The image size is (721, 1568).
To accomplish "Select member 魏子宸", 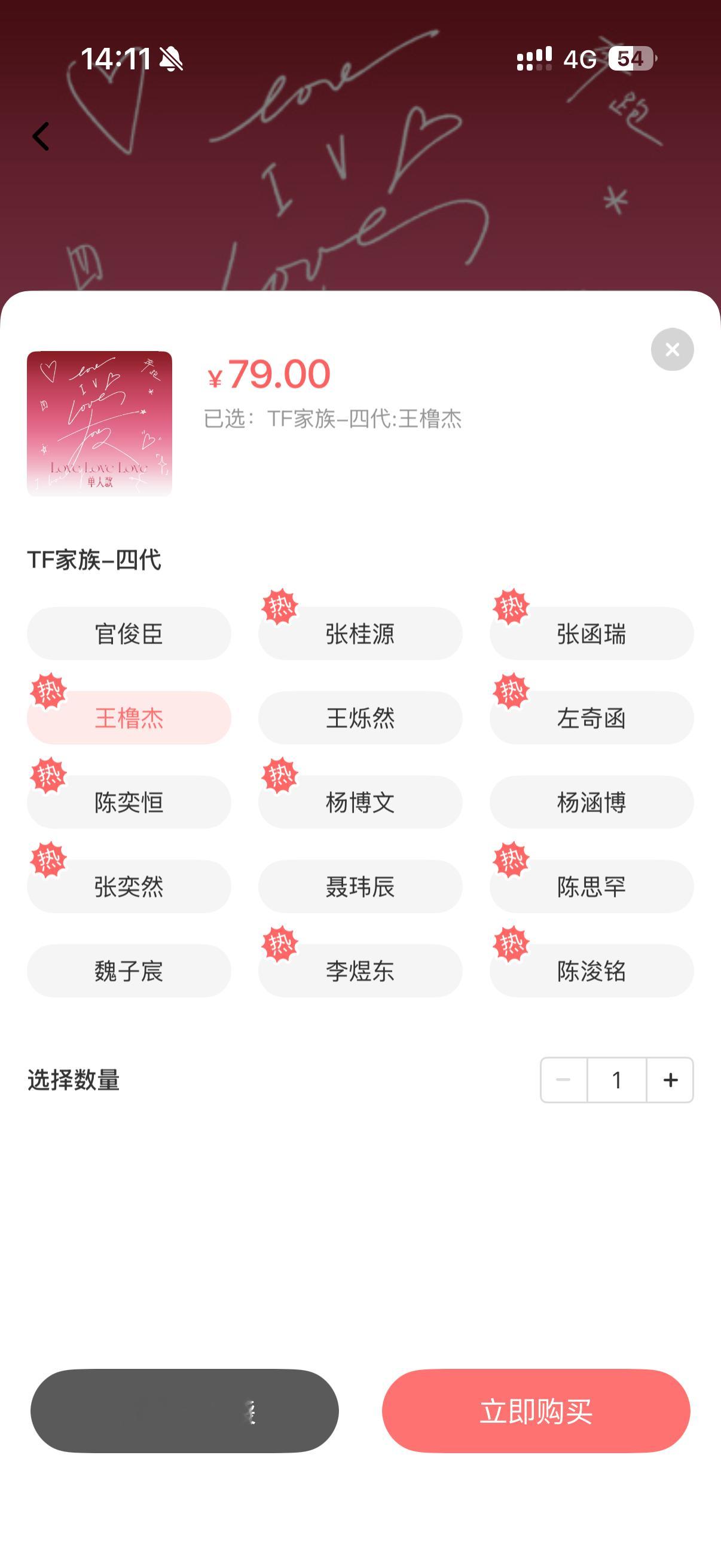I will click(129, 971).
